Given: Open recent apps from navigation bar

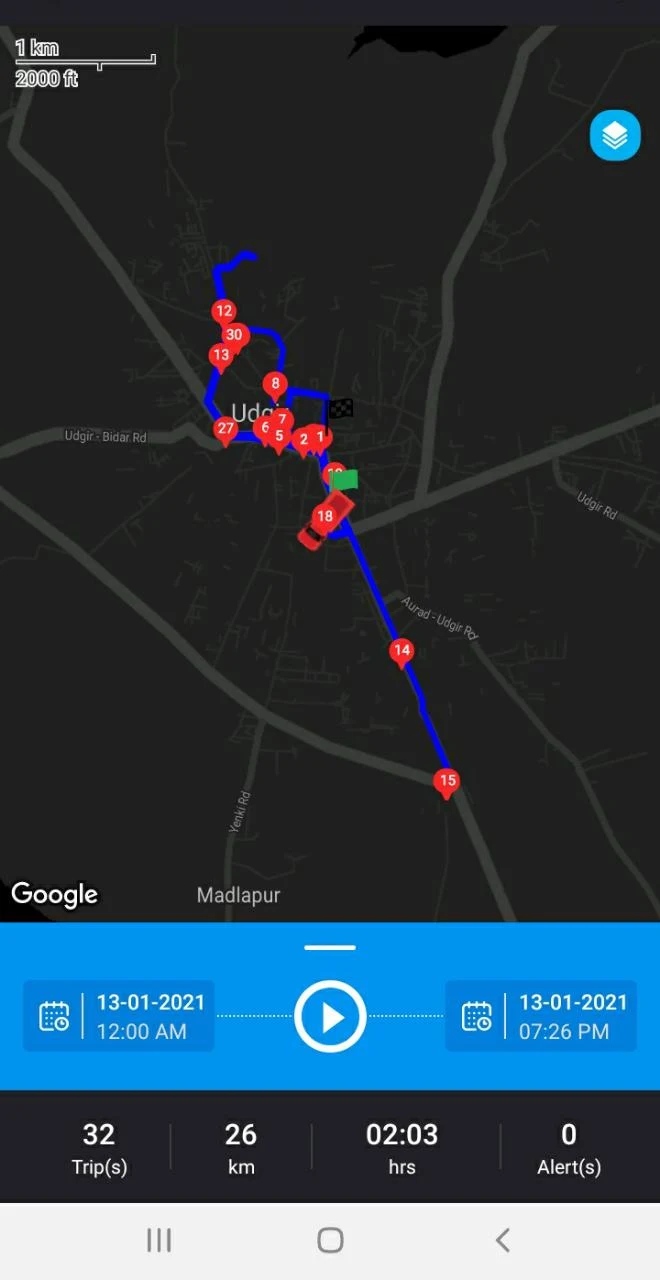Looking at the screenshot, I should (159, 1241).
